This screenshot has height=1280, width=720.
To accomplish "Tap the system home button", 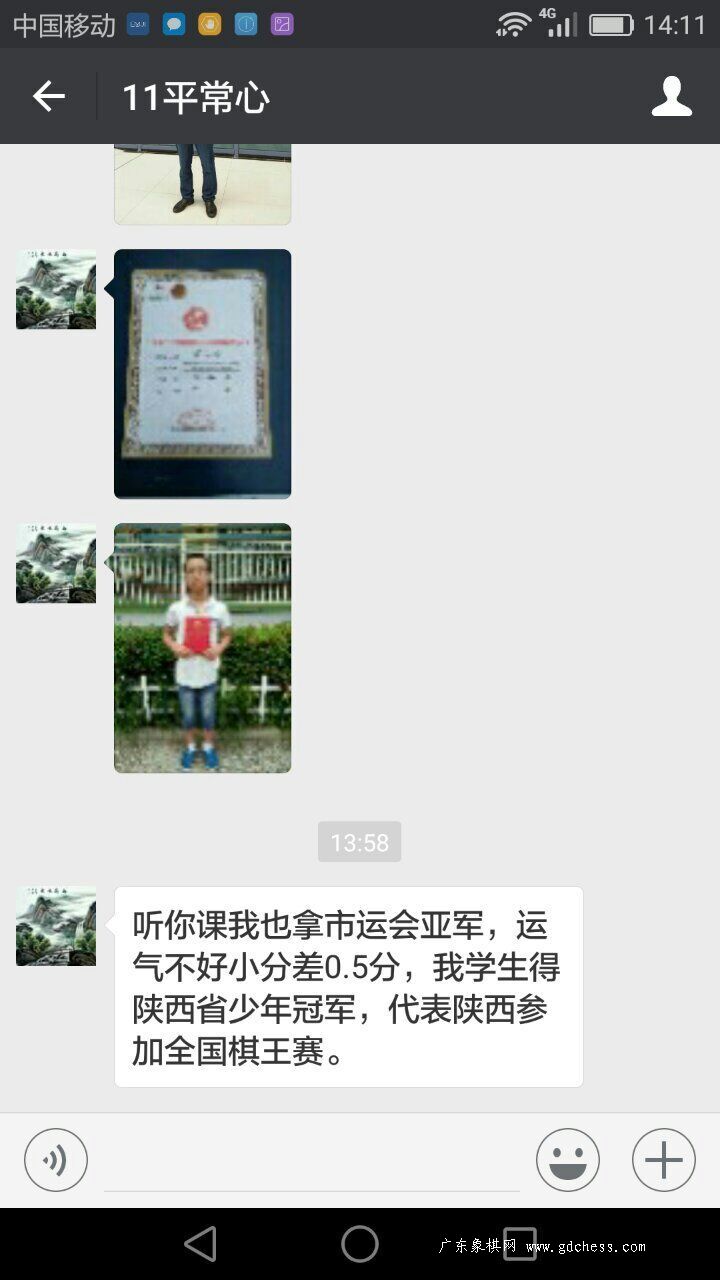I will coord(360,1244).
